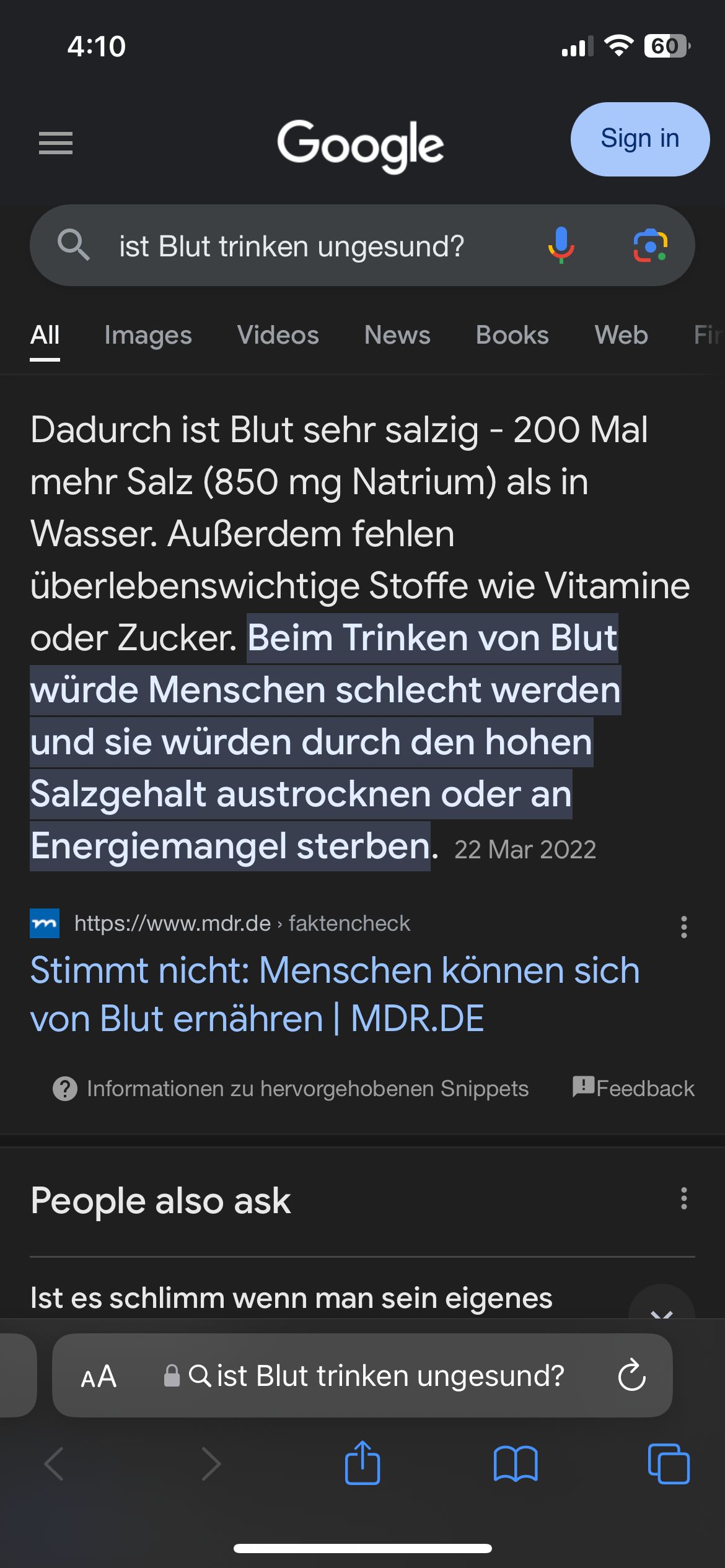The height and width of the screenshot is (1568, 725).
Task: Switch to the Books tab
Action: 512,335
